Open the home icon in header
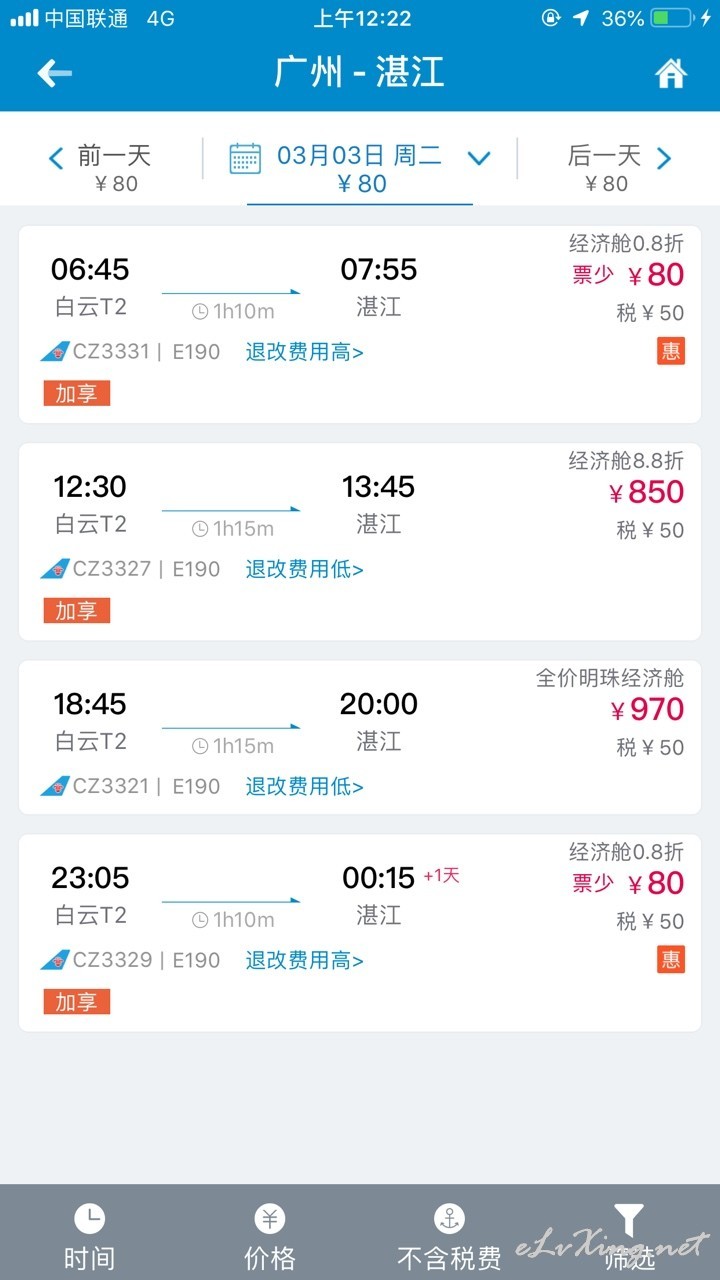 670,73
